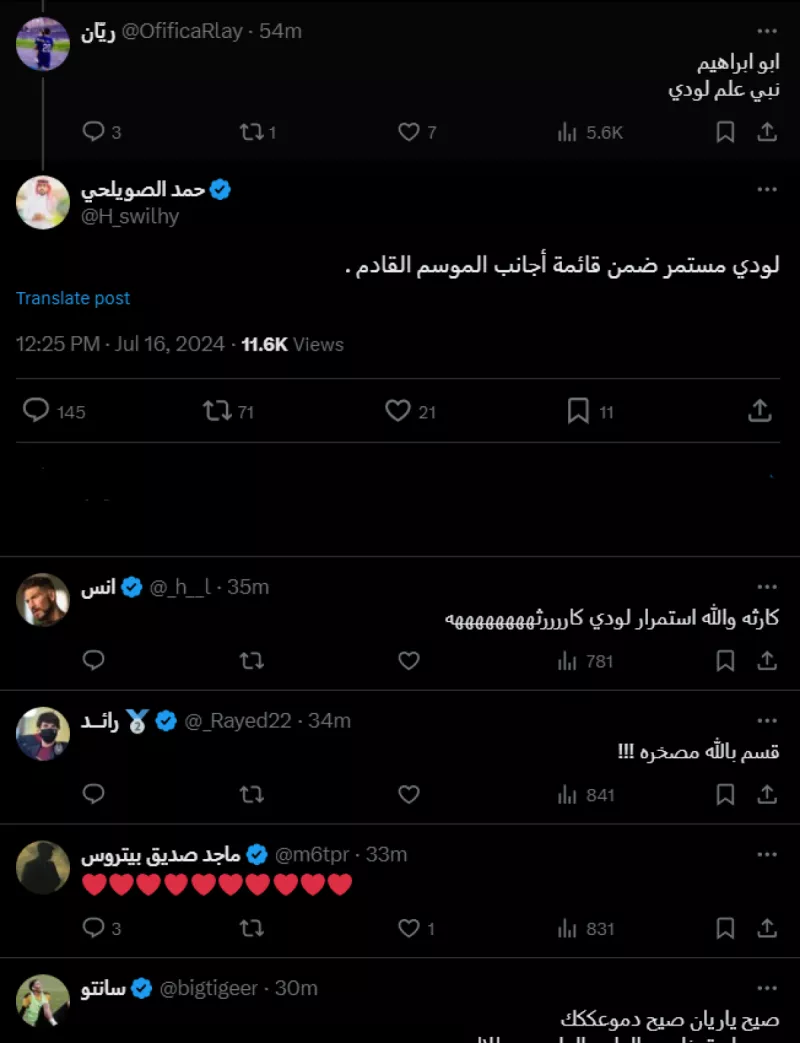Share حمد الصويلحي's tweet
Screen dimensions: 800x1043
(760, 410)
